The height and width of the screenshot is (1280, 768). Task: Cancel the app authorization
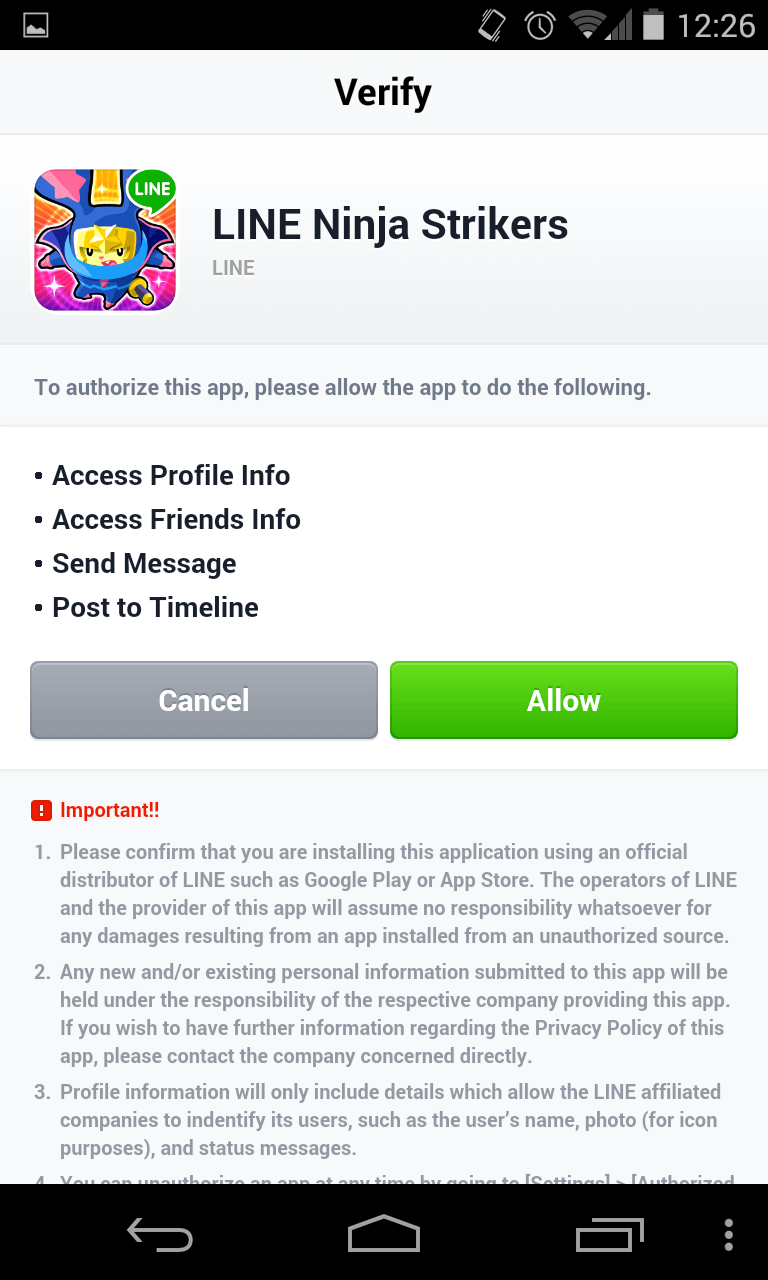pyautogui.click(x=204, y=700)
